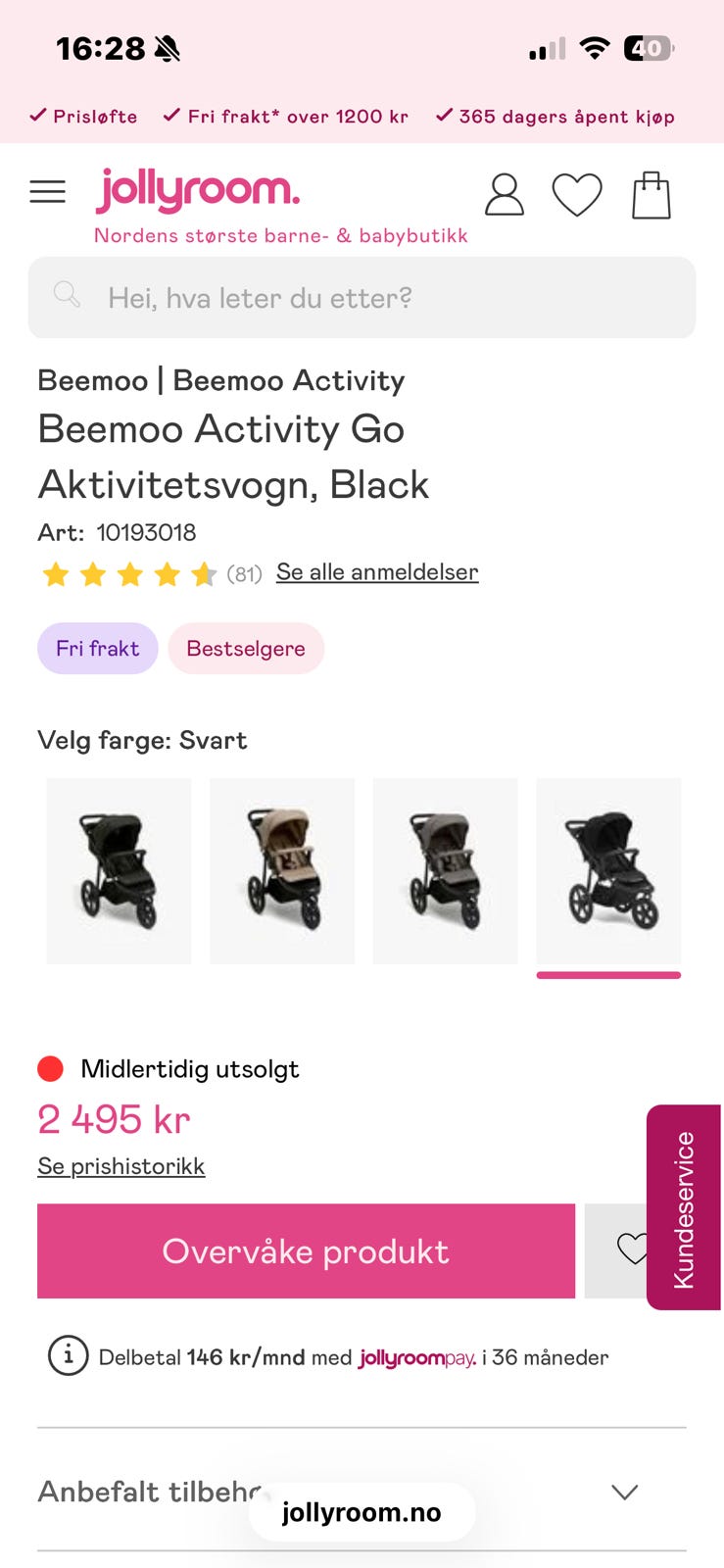Screen dimensions: 724x1568
Task: Show info about Delbetal jollyroompay
Action: click(68, 1356)
